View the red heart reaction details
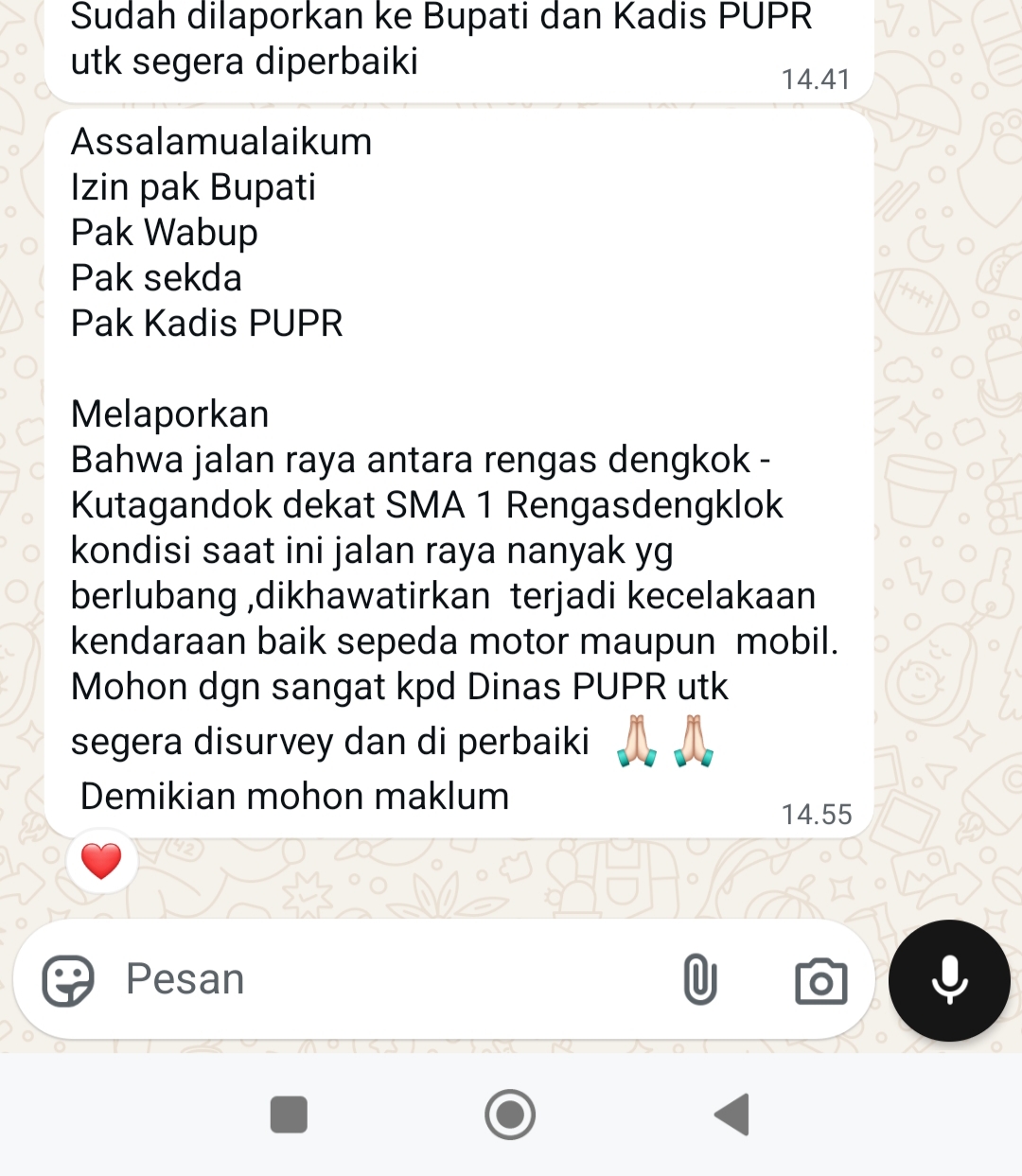This screenshot has width=1022, height=1176. pos(101,861)
